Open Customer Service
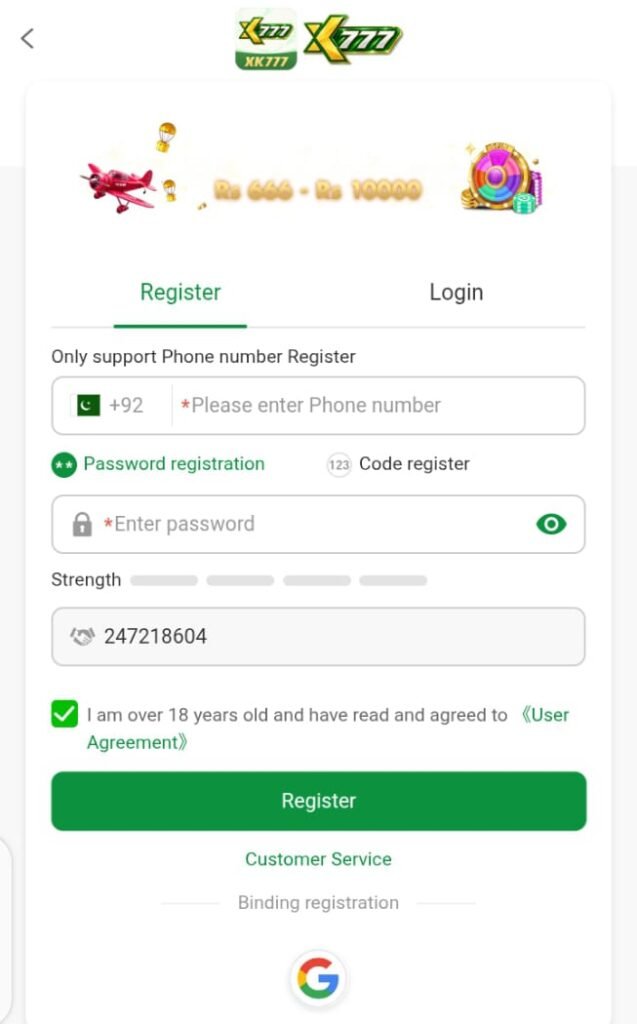 click(x=318, y=859)
